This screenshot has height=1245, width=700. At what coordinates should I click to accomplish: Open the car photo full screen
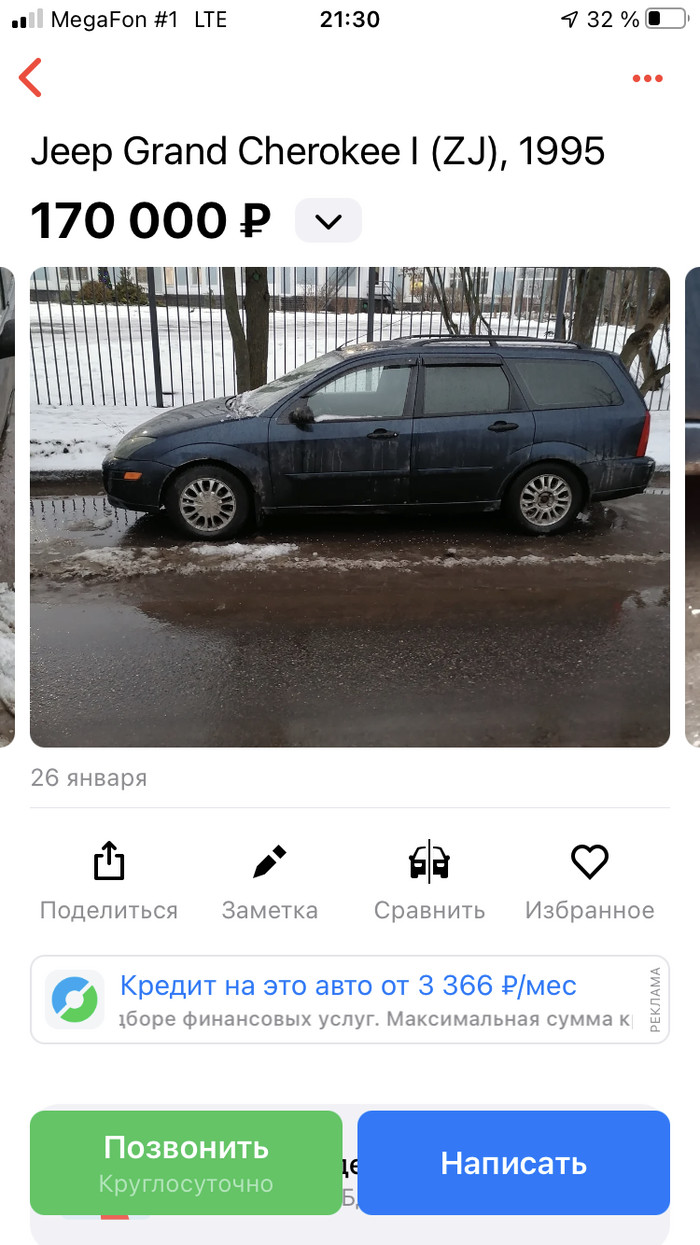coord(350,506)
